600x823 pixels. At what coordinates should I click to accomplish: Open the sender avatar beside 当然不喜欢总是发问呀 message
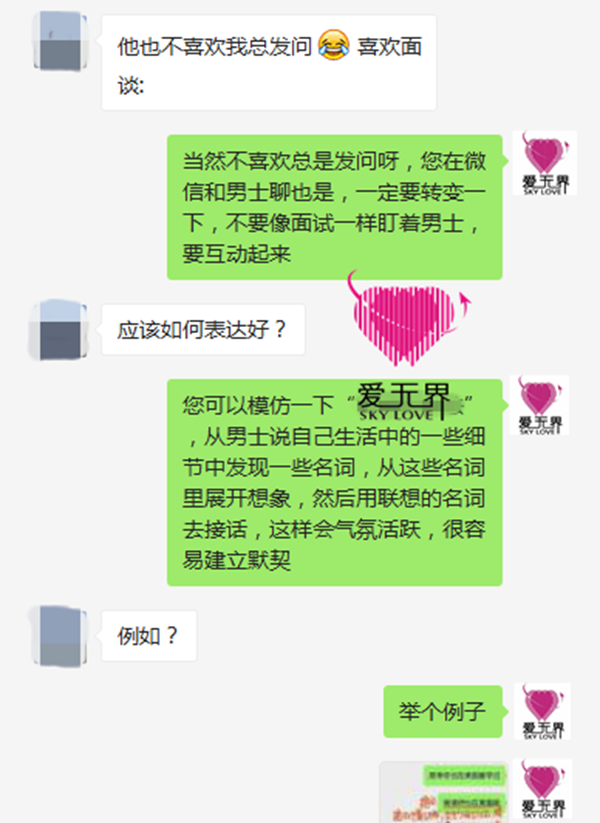click(x=541, y=164)
